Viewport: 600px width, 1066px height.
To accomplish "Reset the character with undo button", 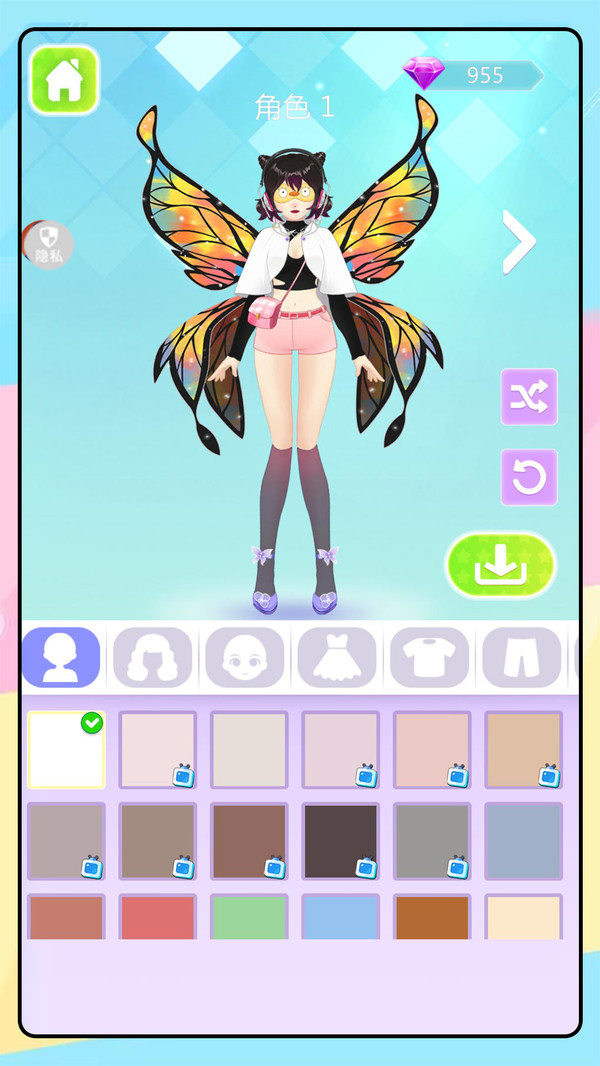I will (529, 477).
